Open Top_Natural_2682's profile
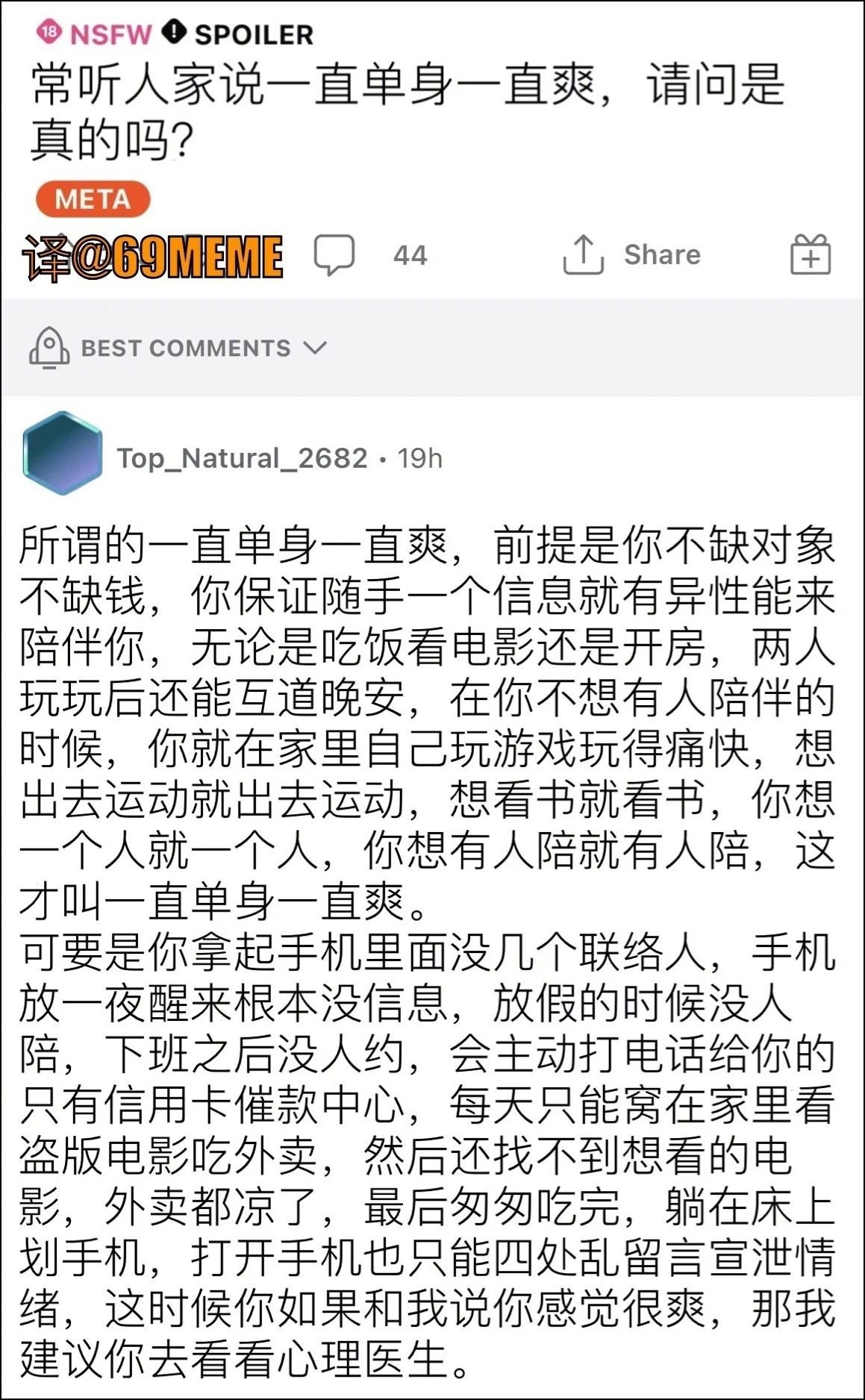Viewport: 865px width, 1400px height. click(242, 457)
